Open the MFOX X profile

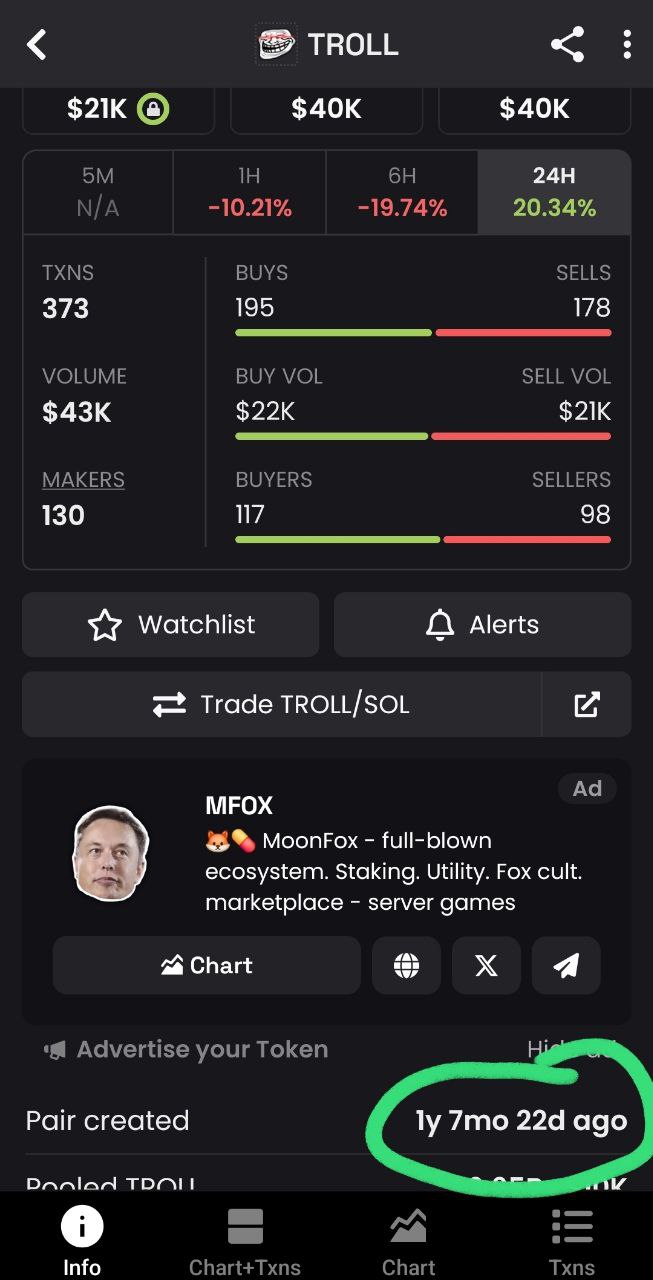click(x=486, y=965)
